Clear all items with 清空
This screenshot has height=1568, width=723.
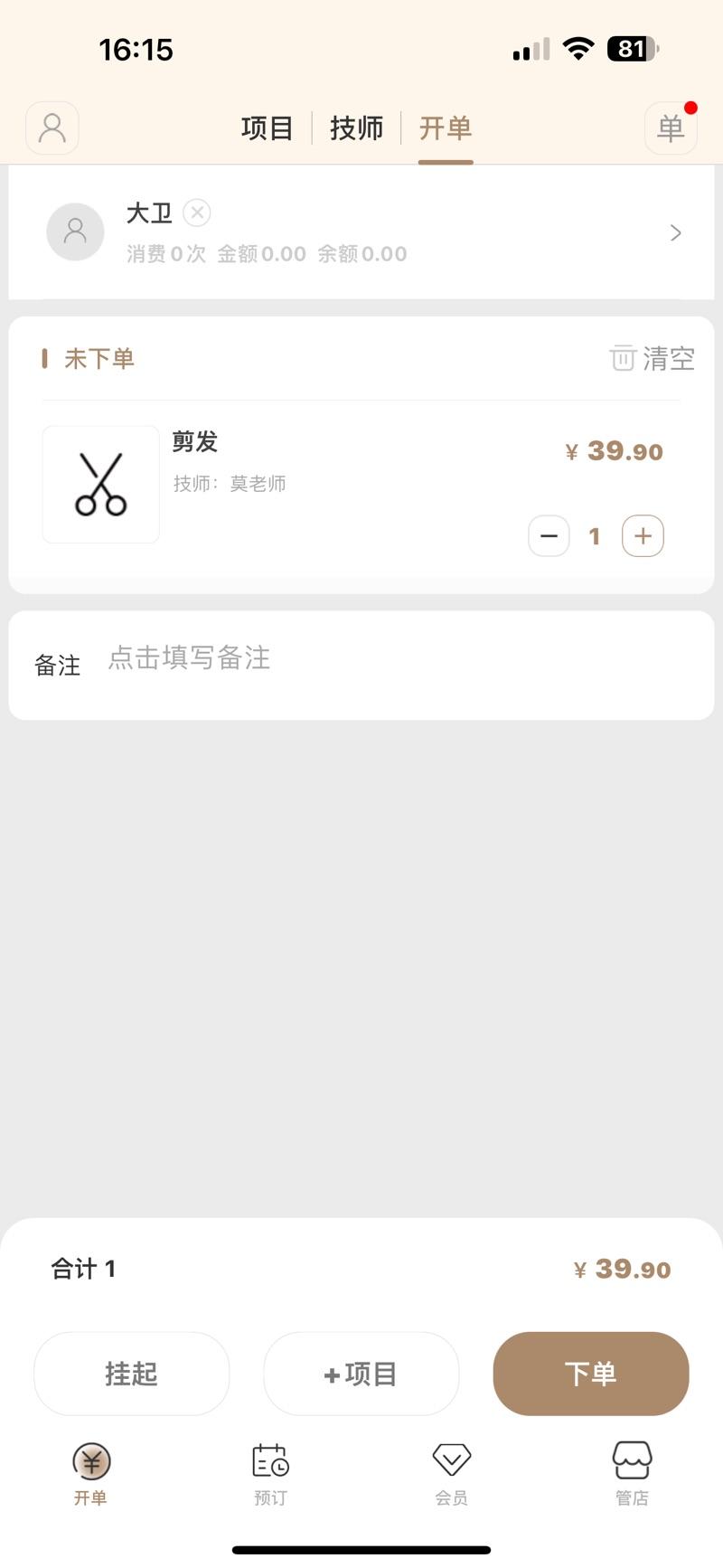653,359
